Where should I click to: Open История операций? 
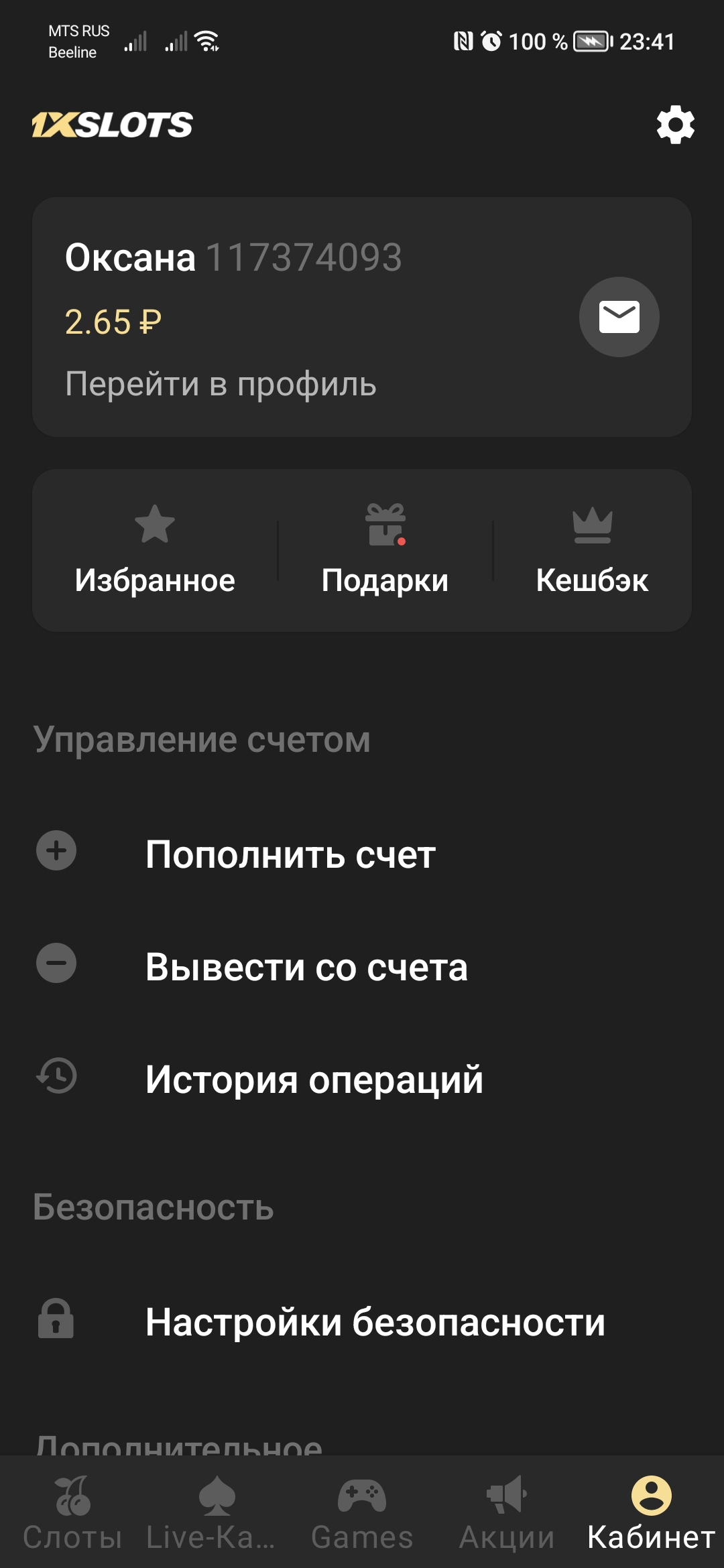[x=362, y=1080]
